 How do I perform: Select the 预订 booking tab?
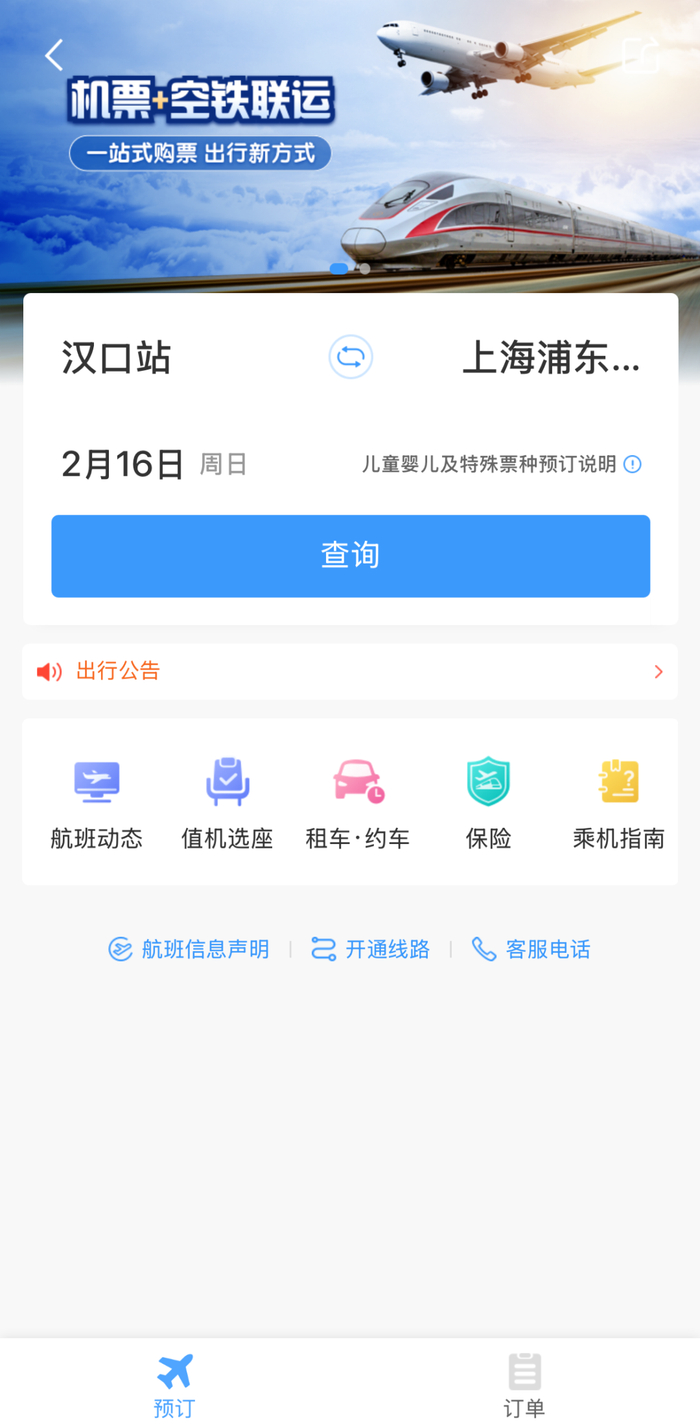(x=174, y=1384)
